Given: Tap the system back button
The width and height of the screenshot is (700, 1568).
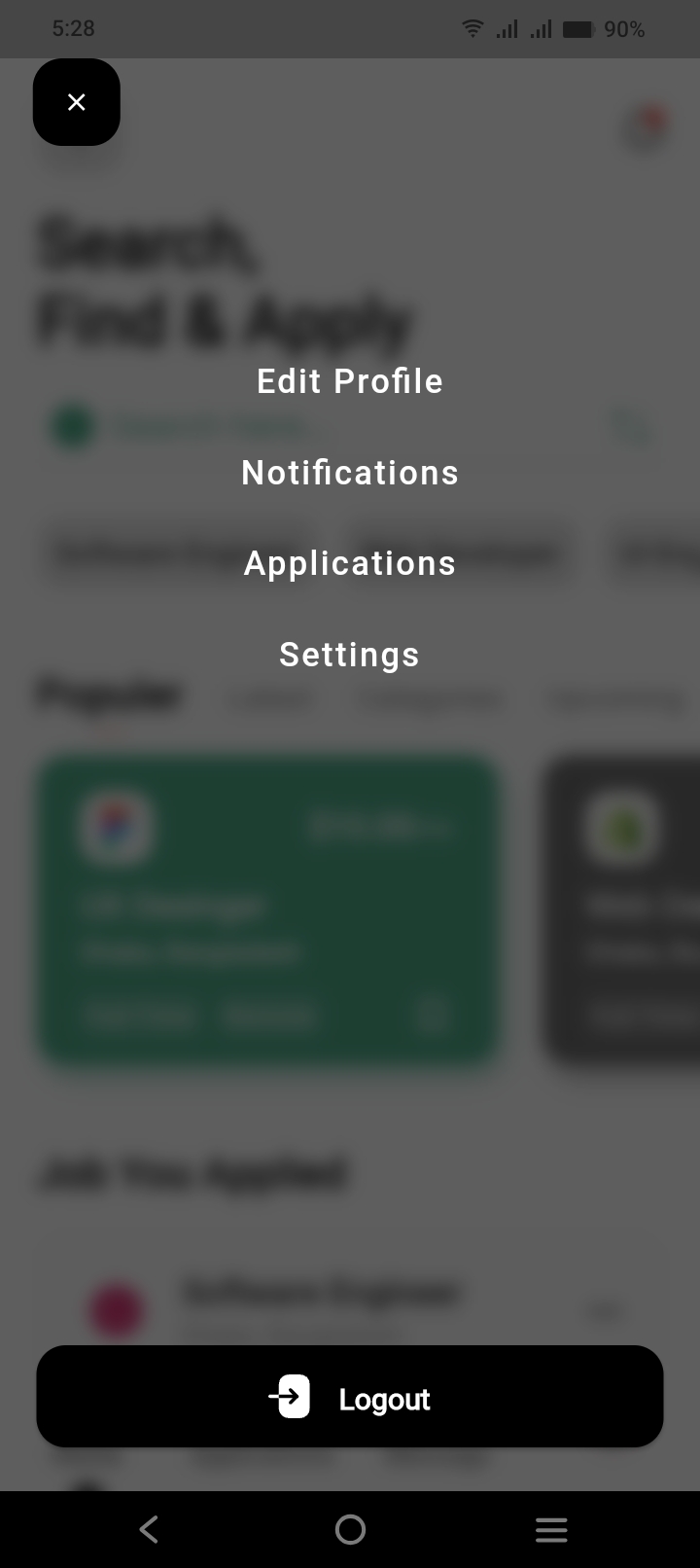Looking at the screenshot, I should [149, 1529].
